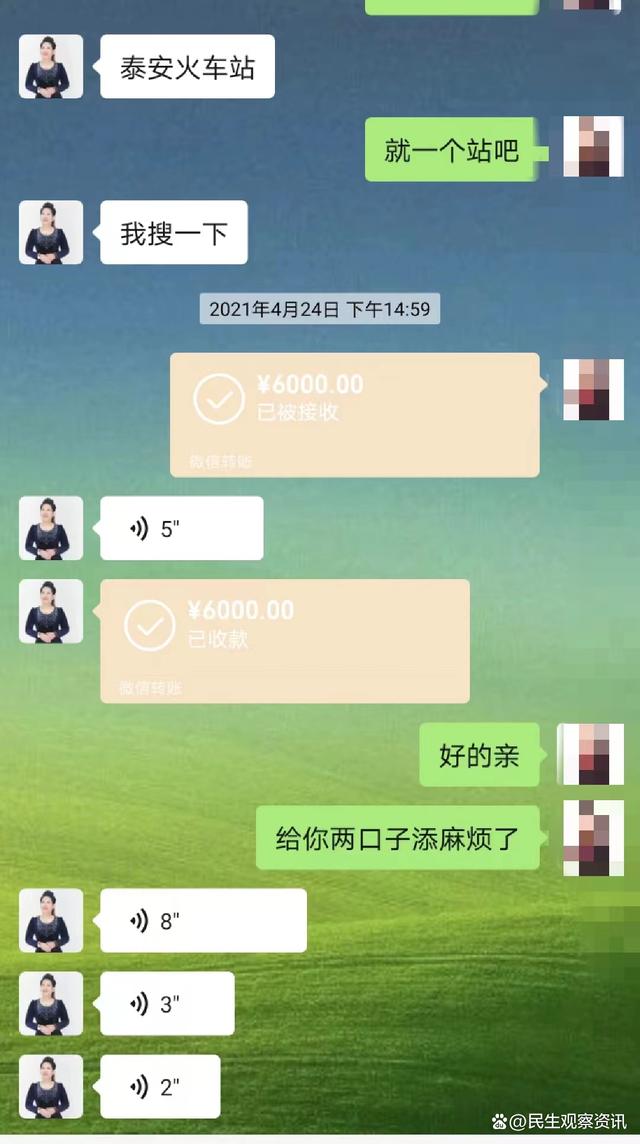Open contact avatar beside 泰安火车站 message

pos(51,67)
